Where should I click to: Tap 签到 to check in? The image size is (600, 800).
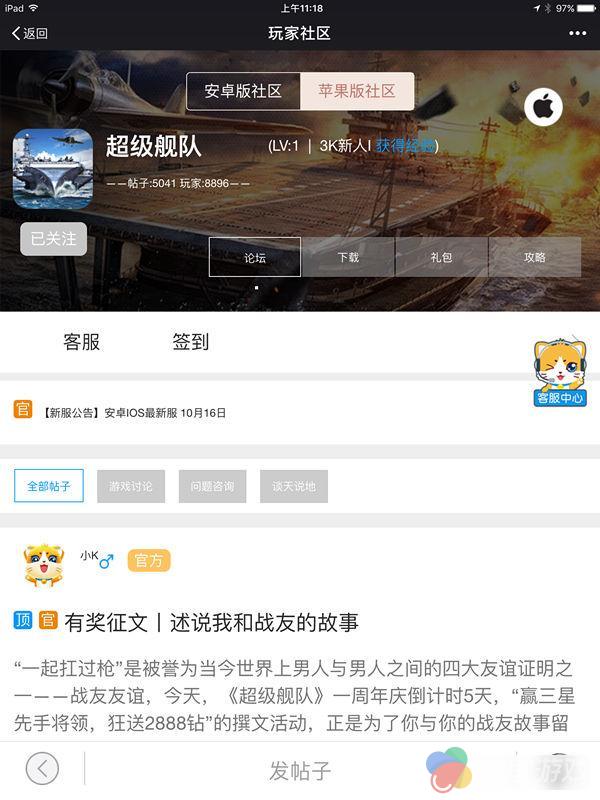point(190,342)
